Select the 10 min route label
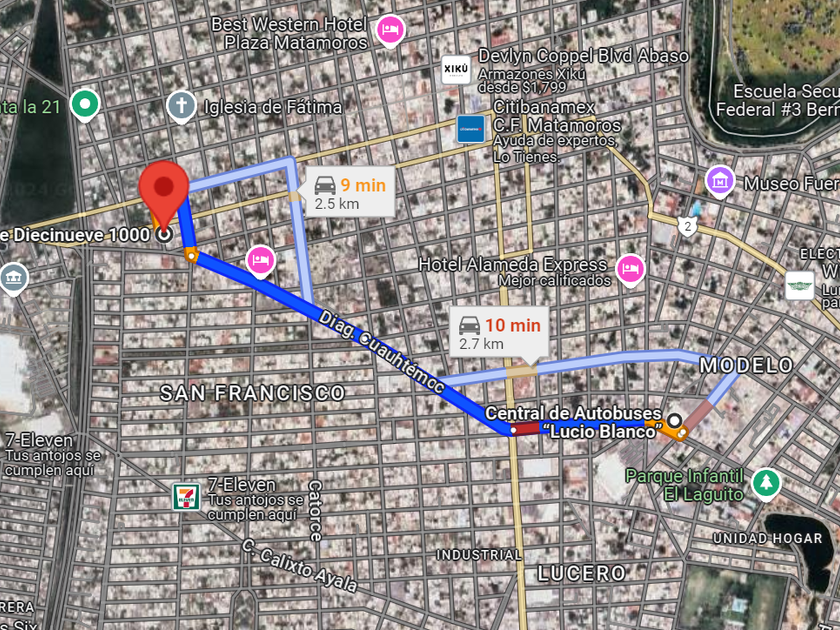The image size is (840, 630). [499, 334]
